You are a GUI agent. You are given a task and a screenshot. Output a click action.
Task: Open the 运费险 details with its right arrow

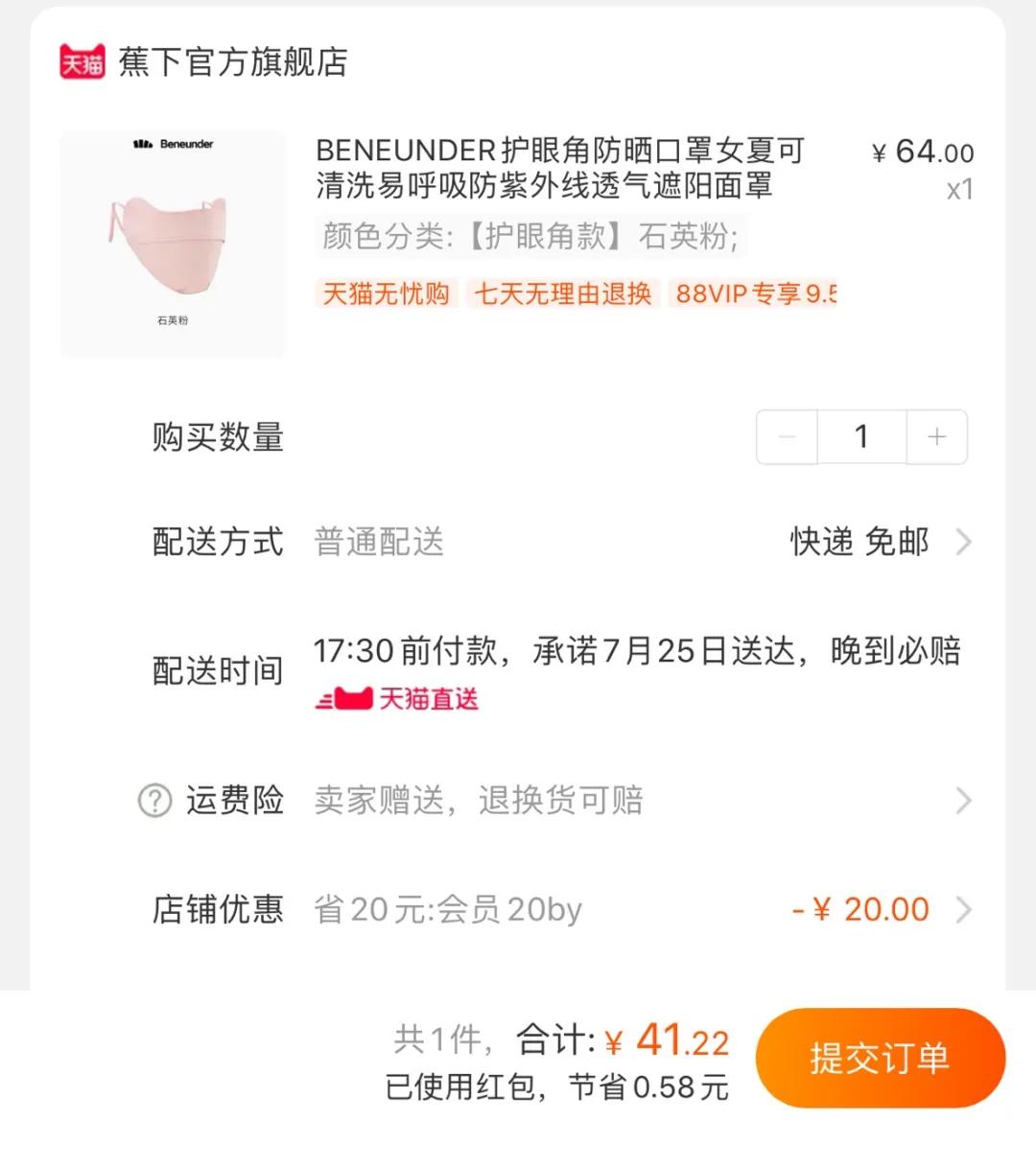[963, 801]
